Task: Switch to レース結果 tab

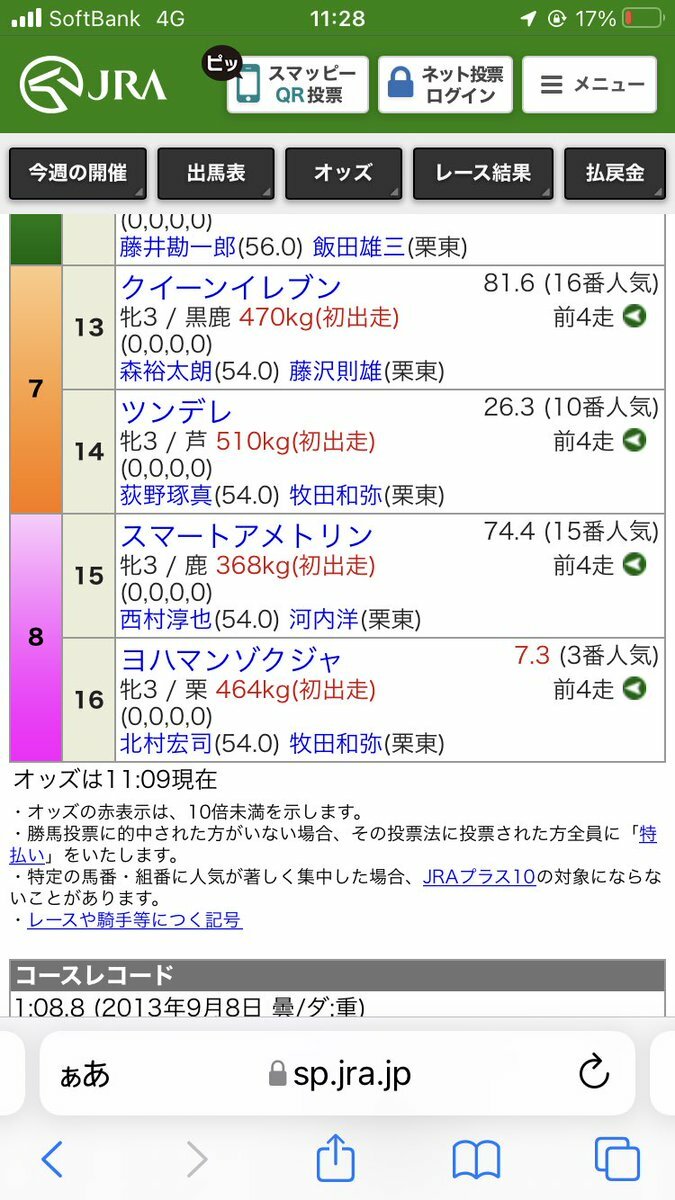Action: [x=483, y=173]
